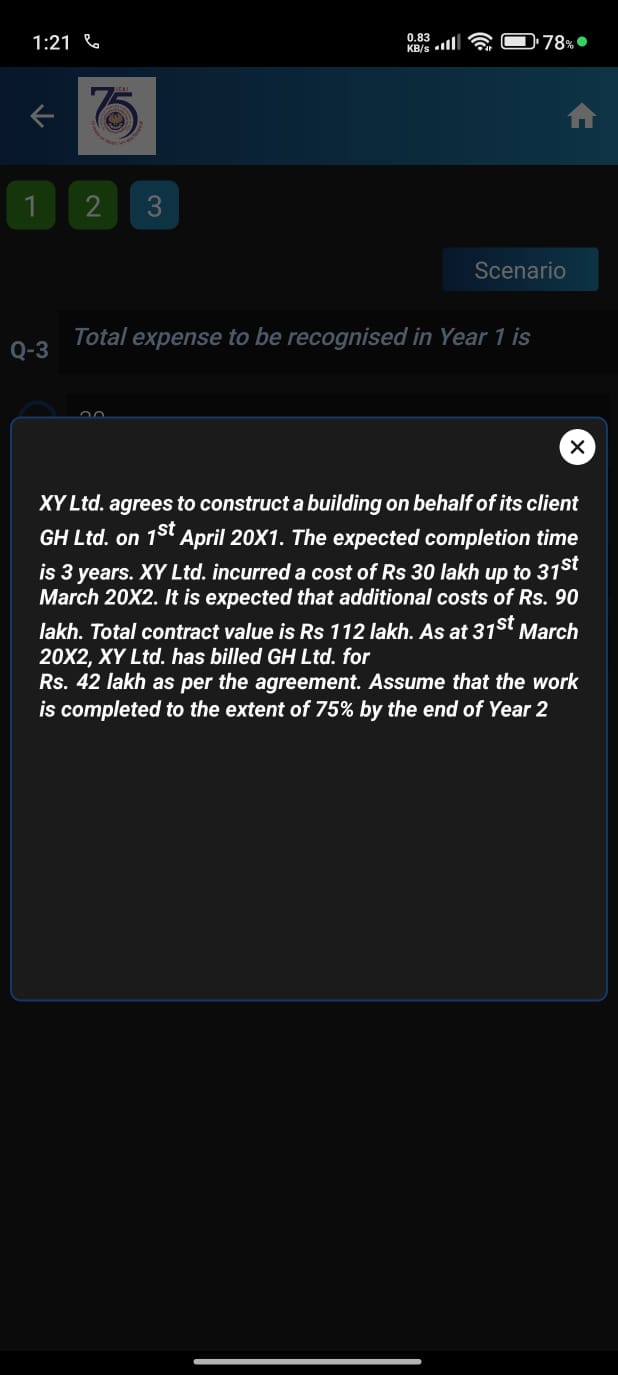Jump to question 2
Screen dimensions: 618x1375
pos(93,206)
